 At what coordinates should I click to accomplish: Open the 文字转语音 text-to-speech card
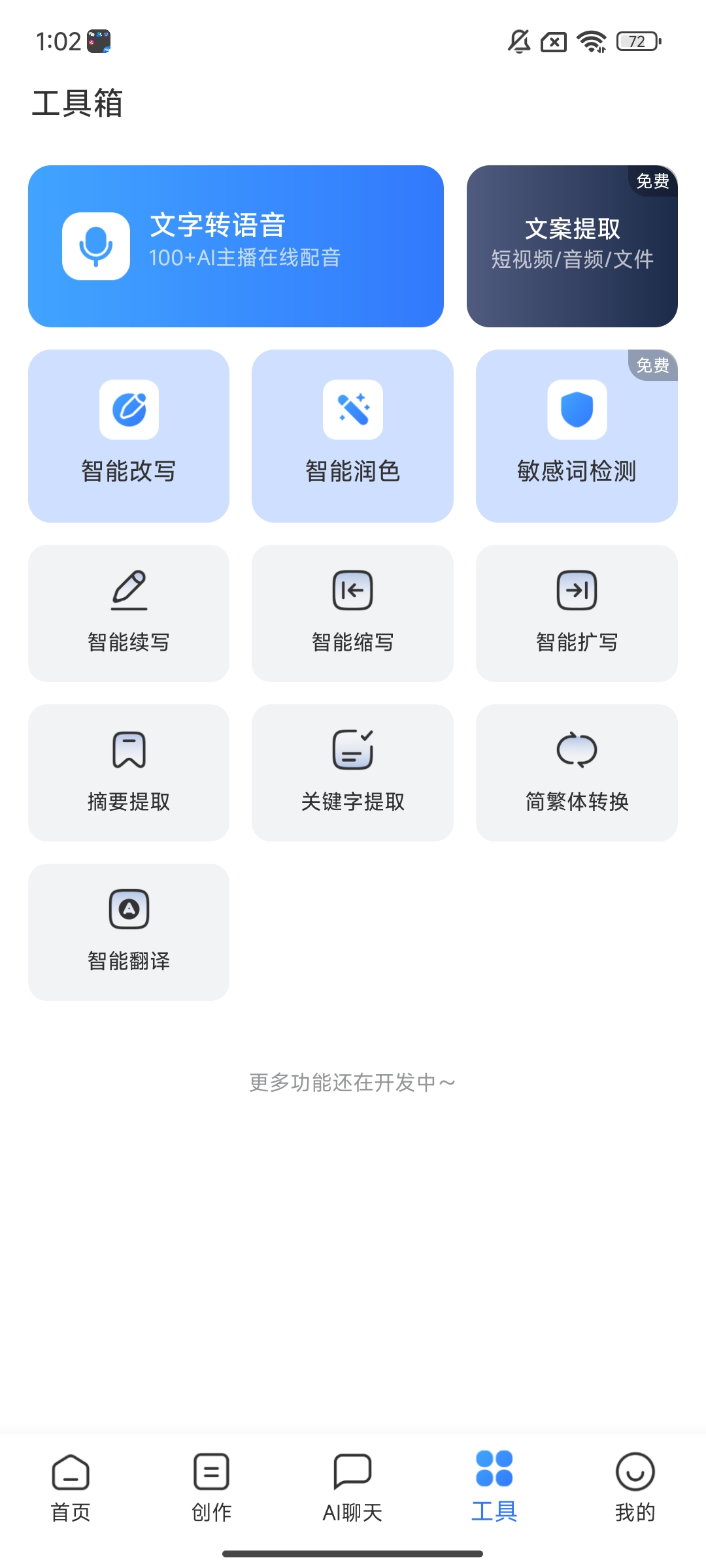(236, 246)
